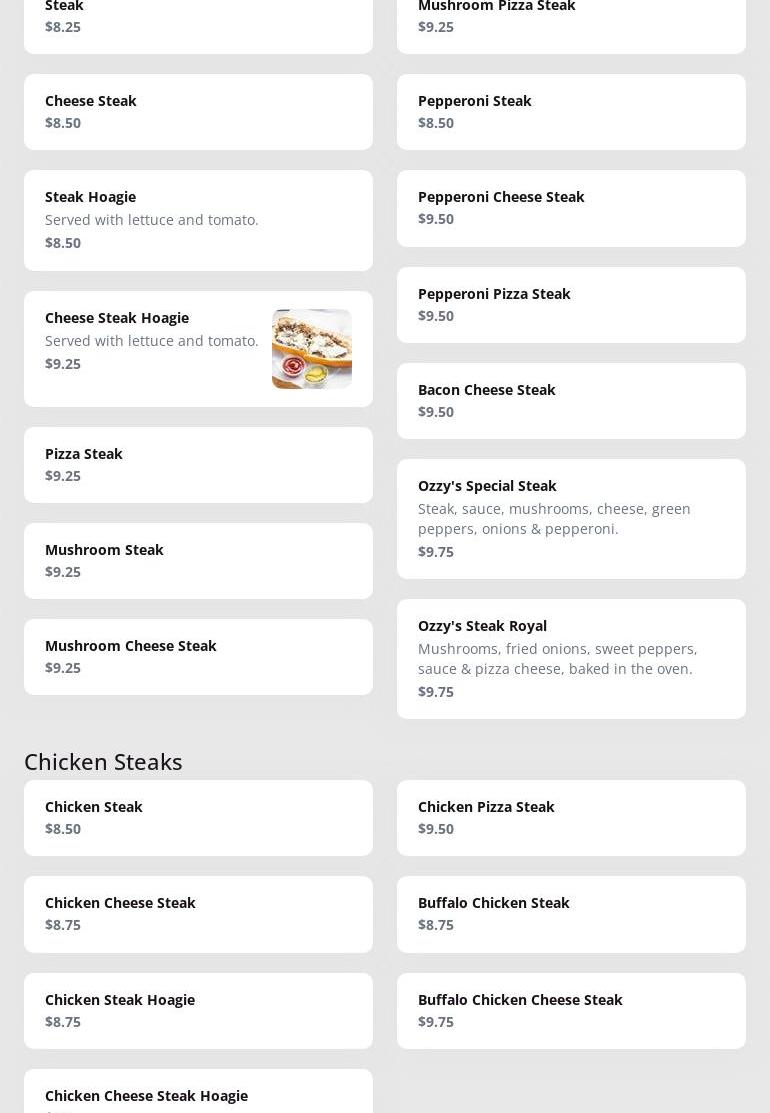This screenshot has height=1113, width=770.
Task: View Ozzy's Special Steak details
Action: [x=571, y=519]
